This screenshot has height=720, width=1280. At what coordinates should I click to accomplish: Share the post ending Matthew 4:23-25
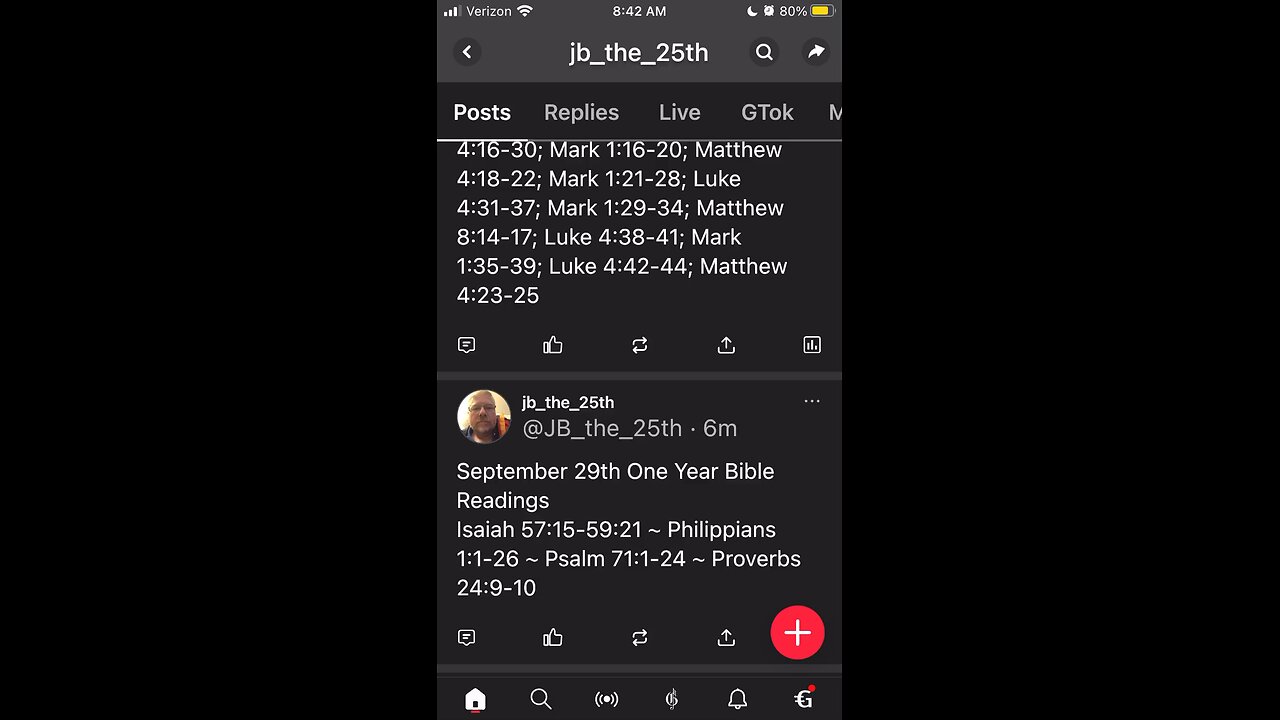[726, 345]
